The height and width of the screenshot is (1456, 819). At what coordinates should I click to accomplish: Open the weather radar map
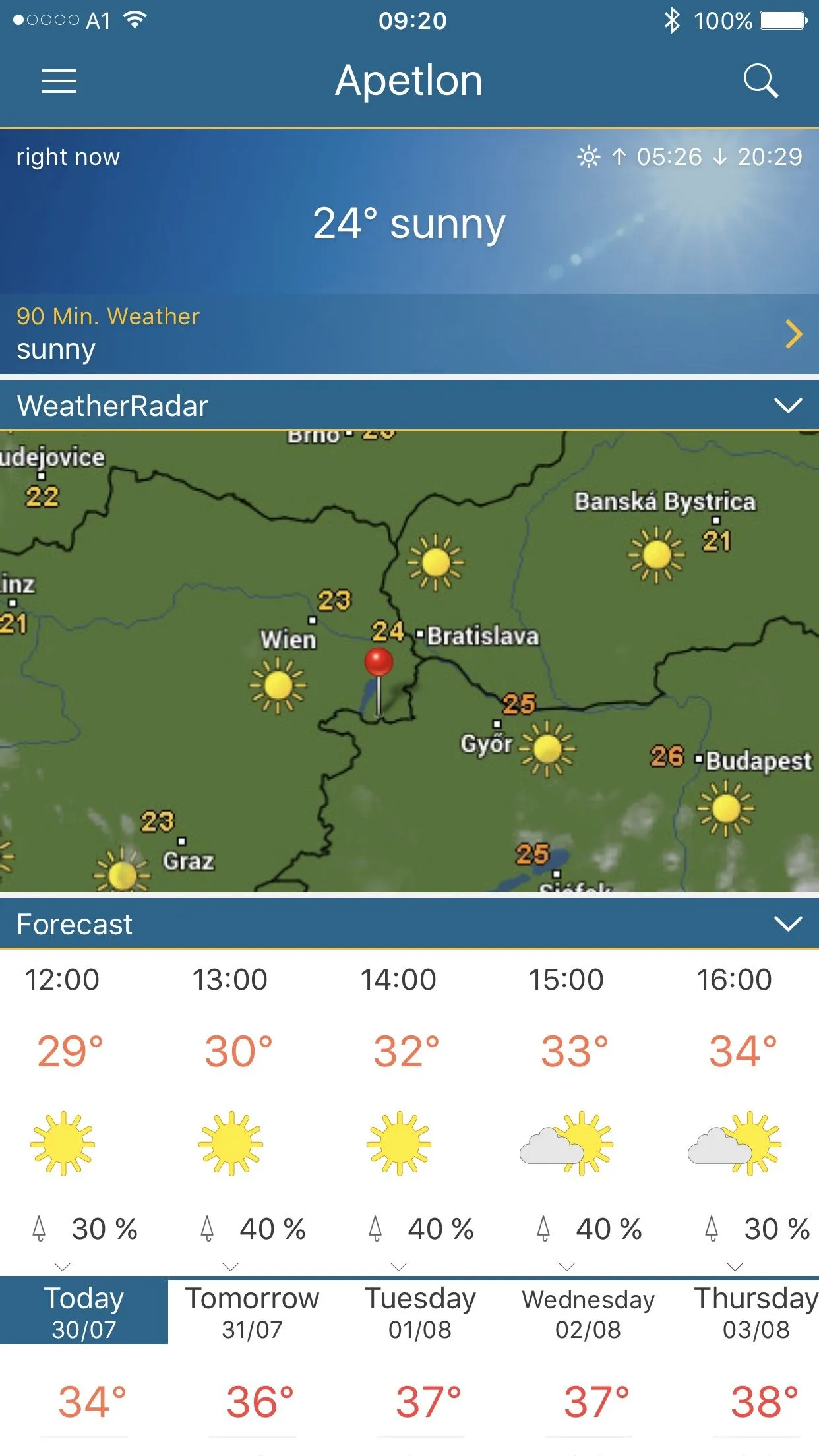coord(409,661)
